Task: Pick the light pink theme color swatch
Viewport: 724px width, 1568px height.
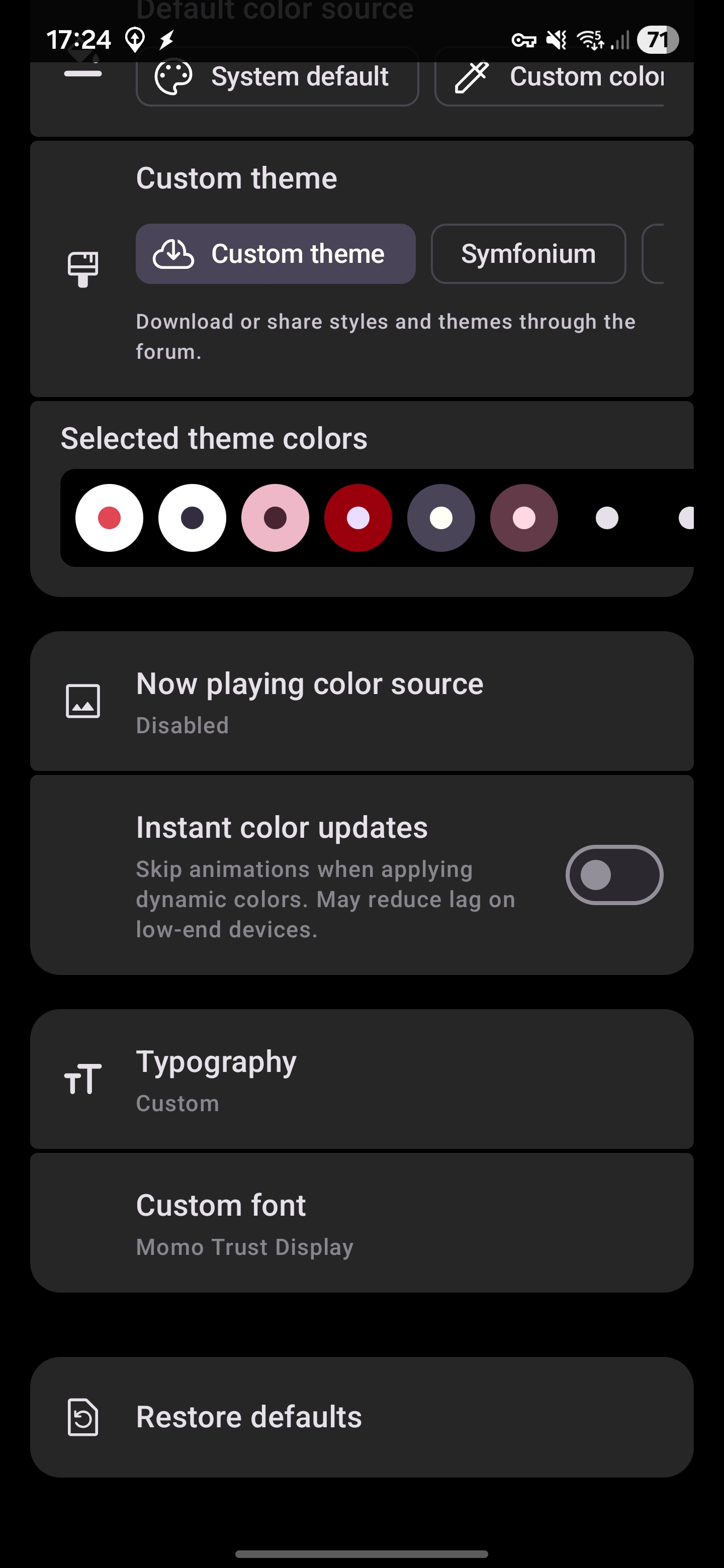Action: point(275,518)
